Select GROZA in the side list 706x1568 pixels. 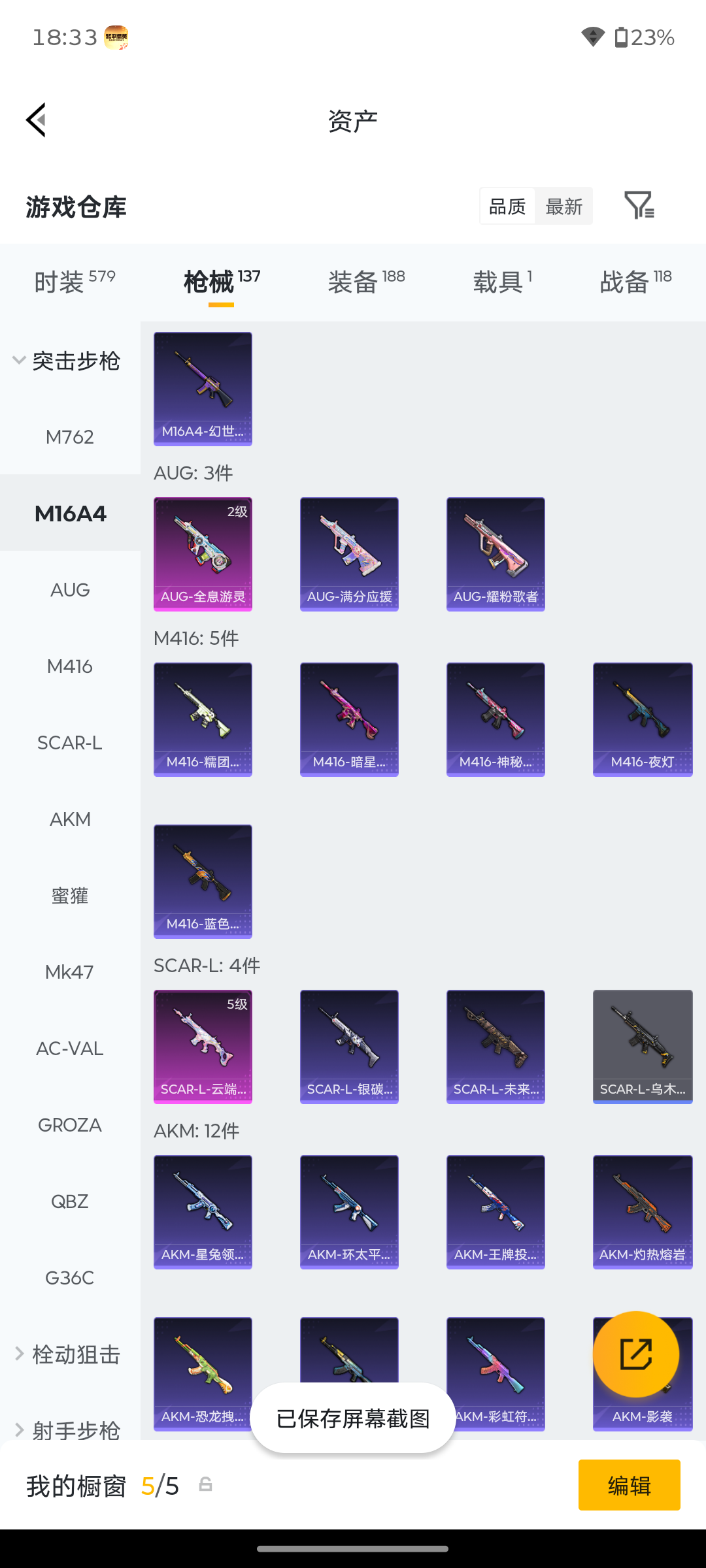coord(70,1125)
